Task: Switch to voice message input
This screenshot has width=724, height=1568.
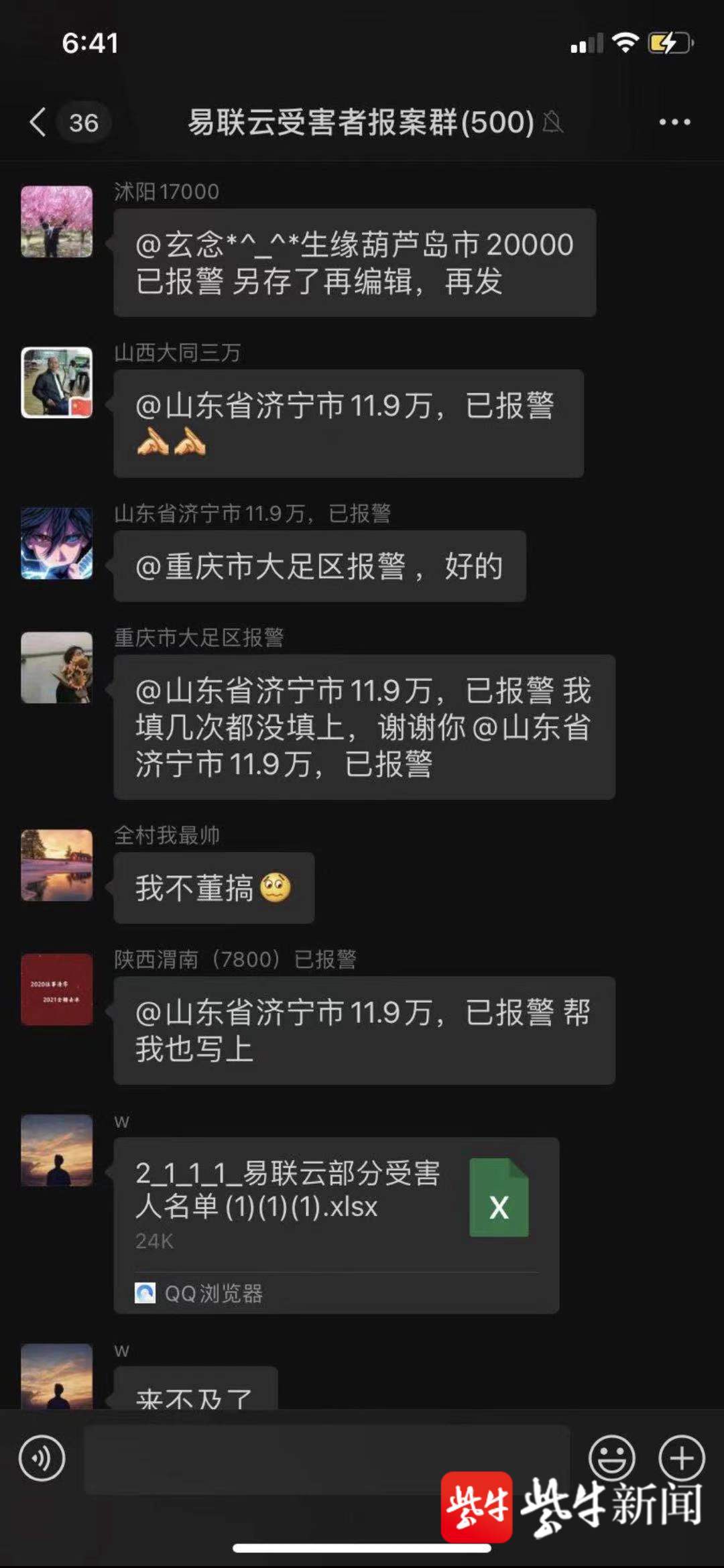Action: [x=42, y=1458]
